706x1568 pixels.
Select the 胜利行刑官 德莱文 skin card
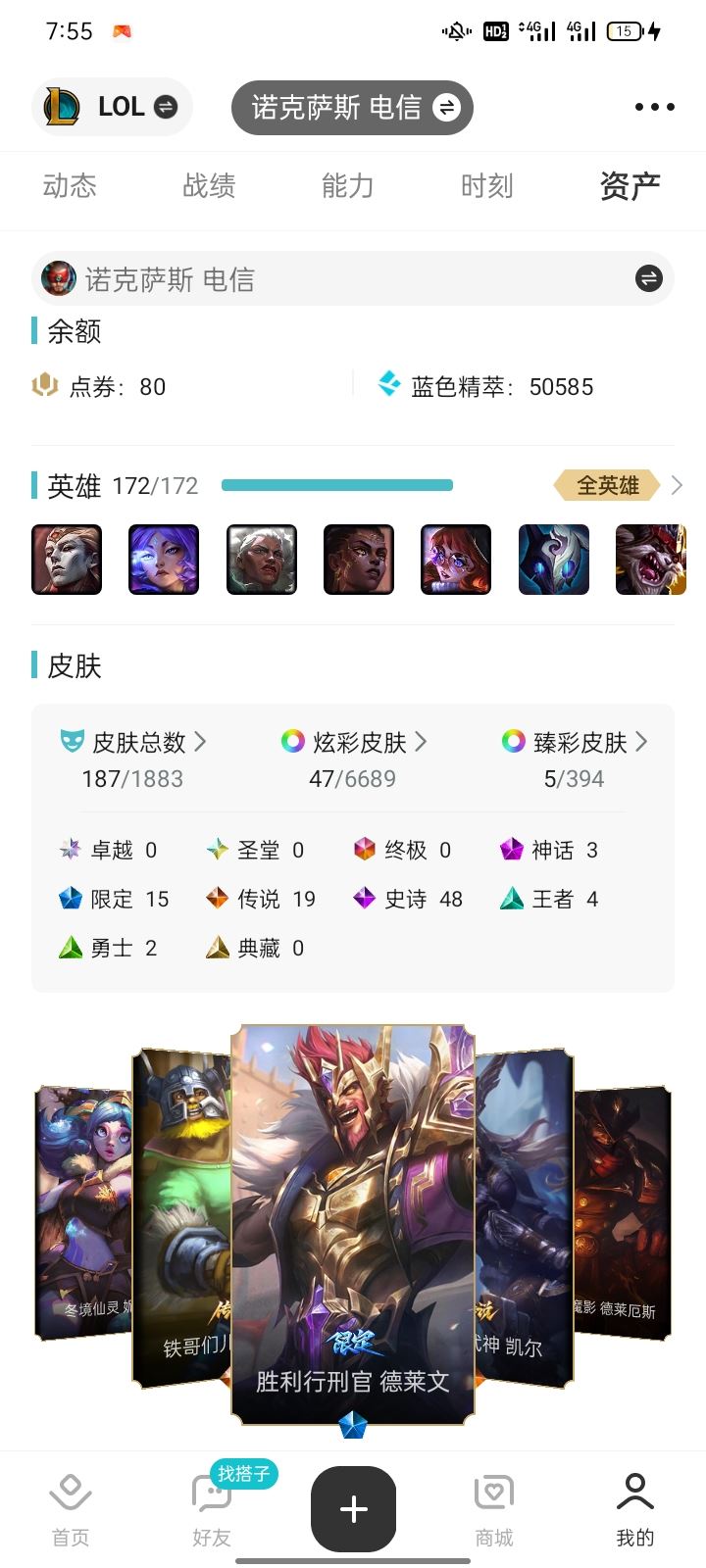click(353, 1215)
